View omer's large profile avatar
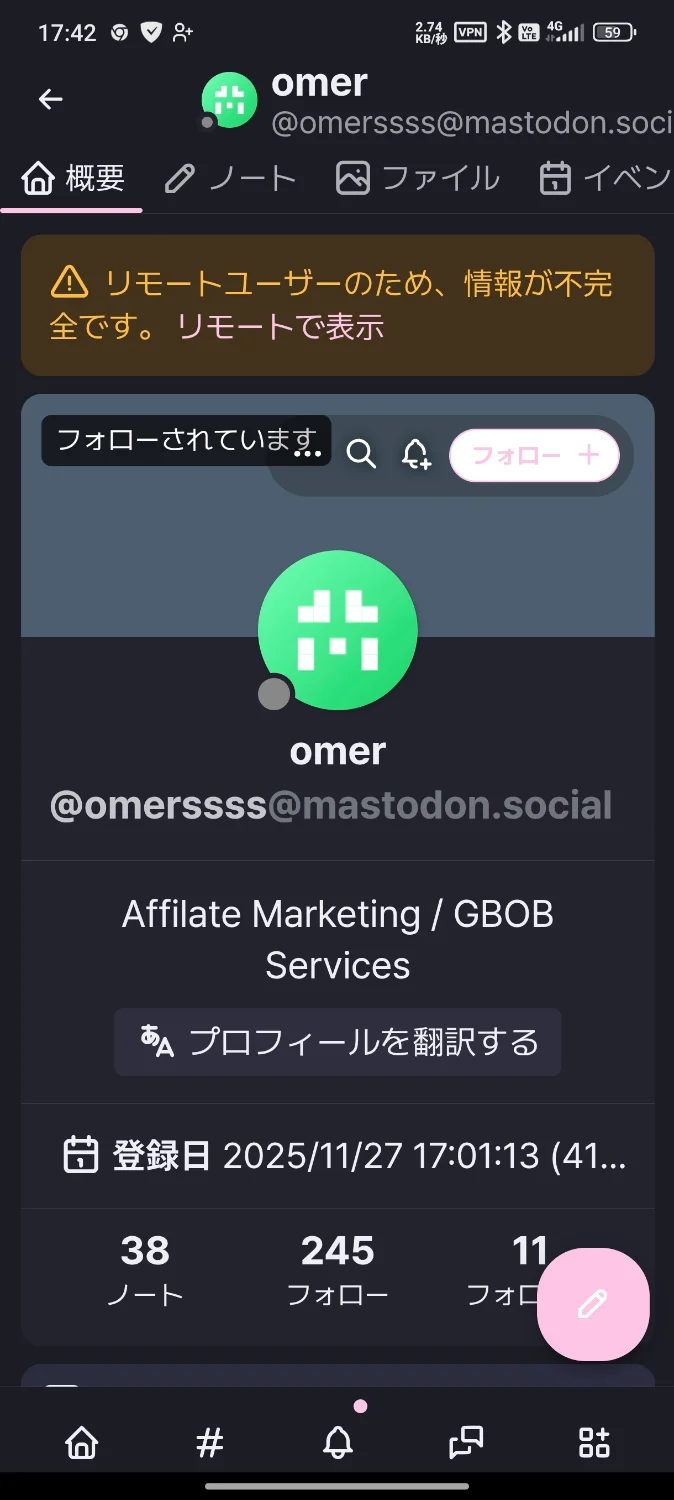674x1500 pixels. [338, 630]
